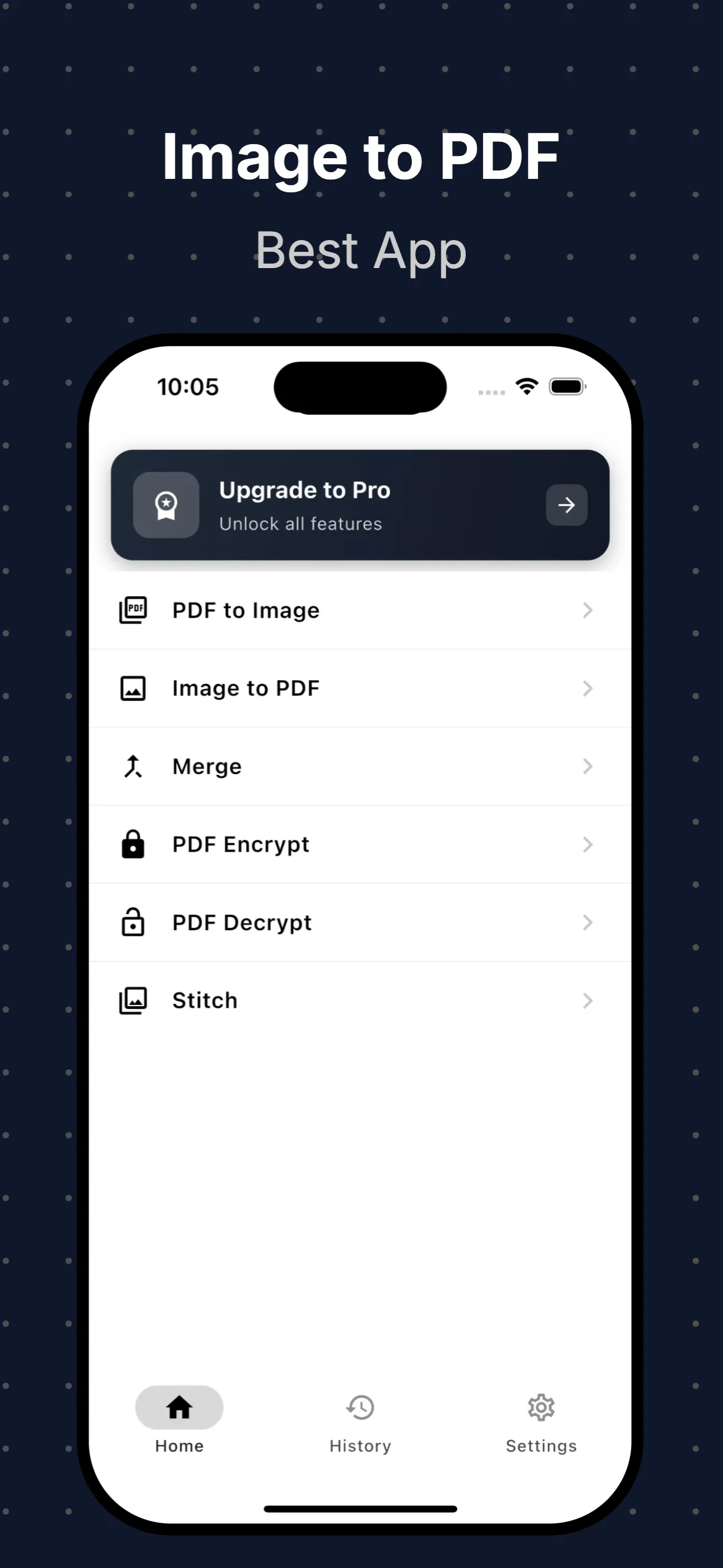This screenshot has height=1568, width=723.
Task: Switch to the History tab
Action: pyautogui.click(x=360, y=1424)
